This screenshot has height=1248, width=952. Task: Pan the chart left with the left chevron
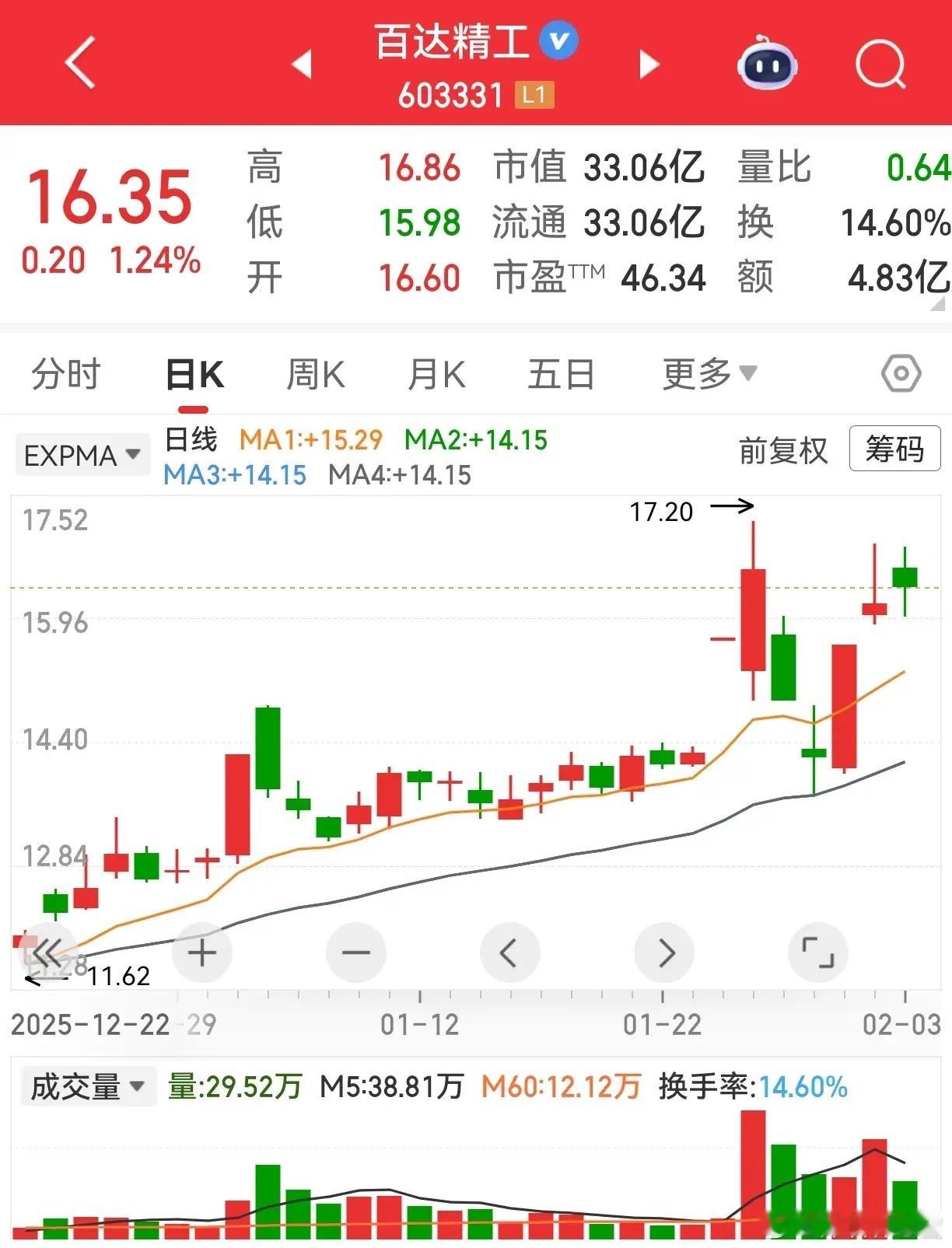point(509,952)
